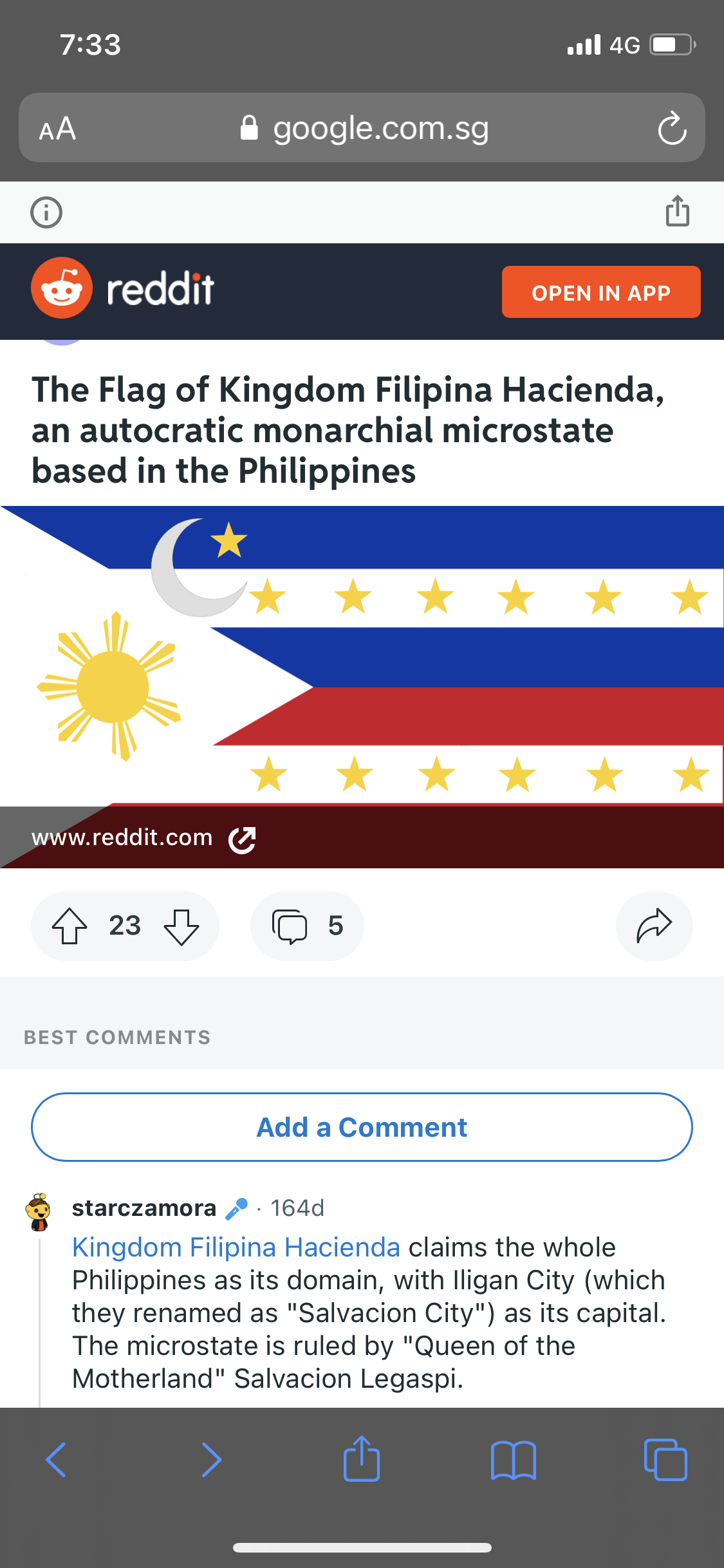Open the post's 5 comments

click(x=307, y=926)
